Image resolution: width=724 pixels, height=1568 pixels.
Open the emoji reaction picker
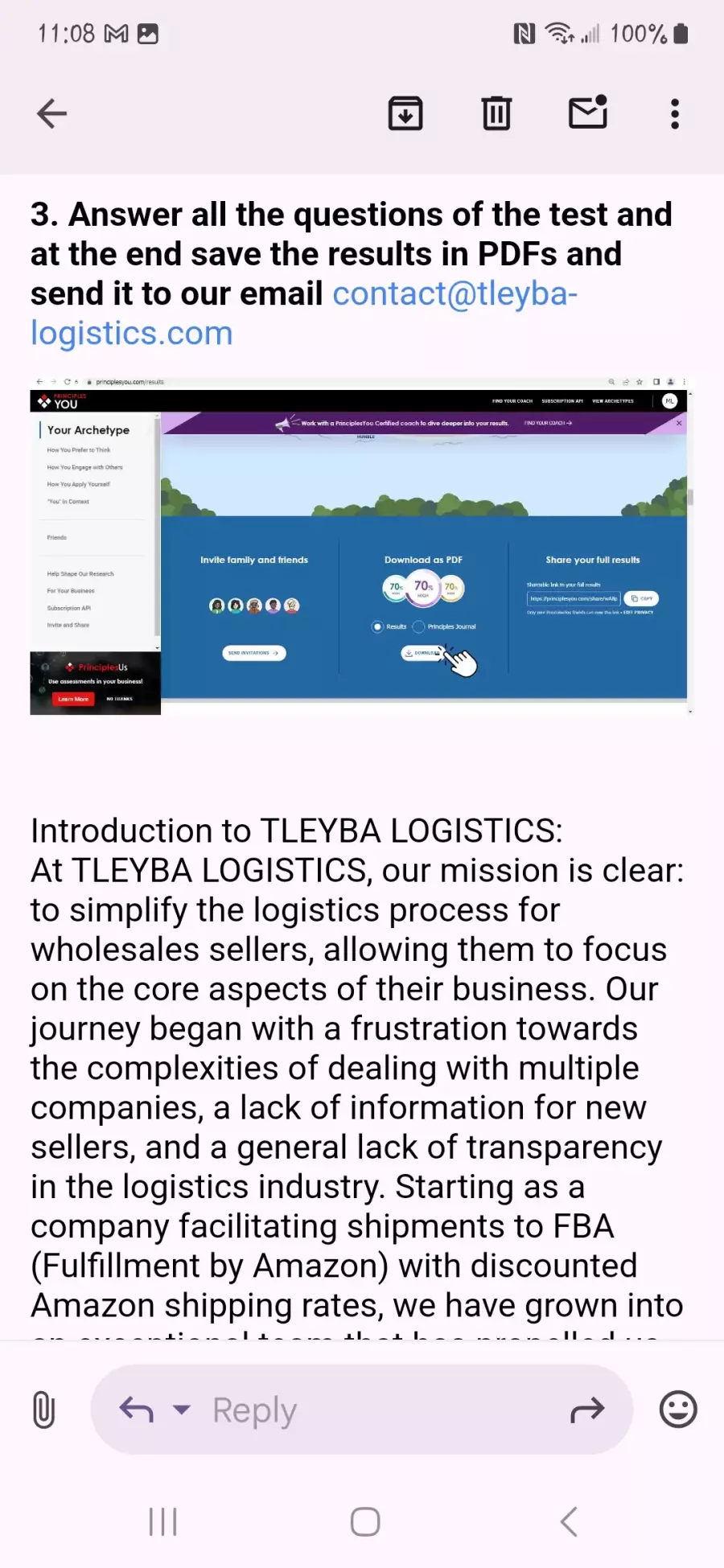click(x=678, y=1410)
